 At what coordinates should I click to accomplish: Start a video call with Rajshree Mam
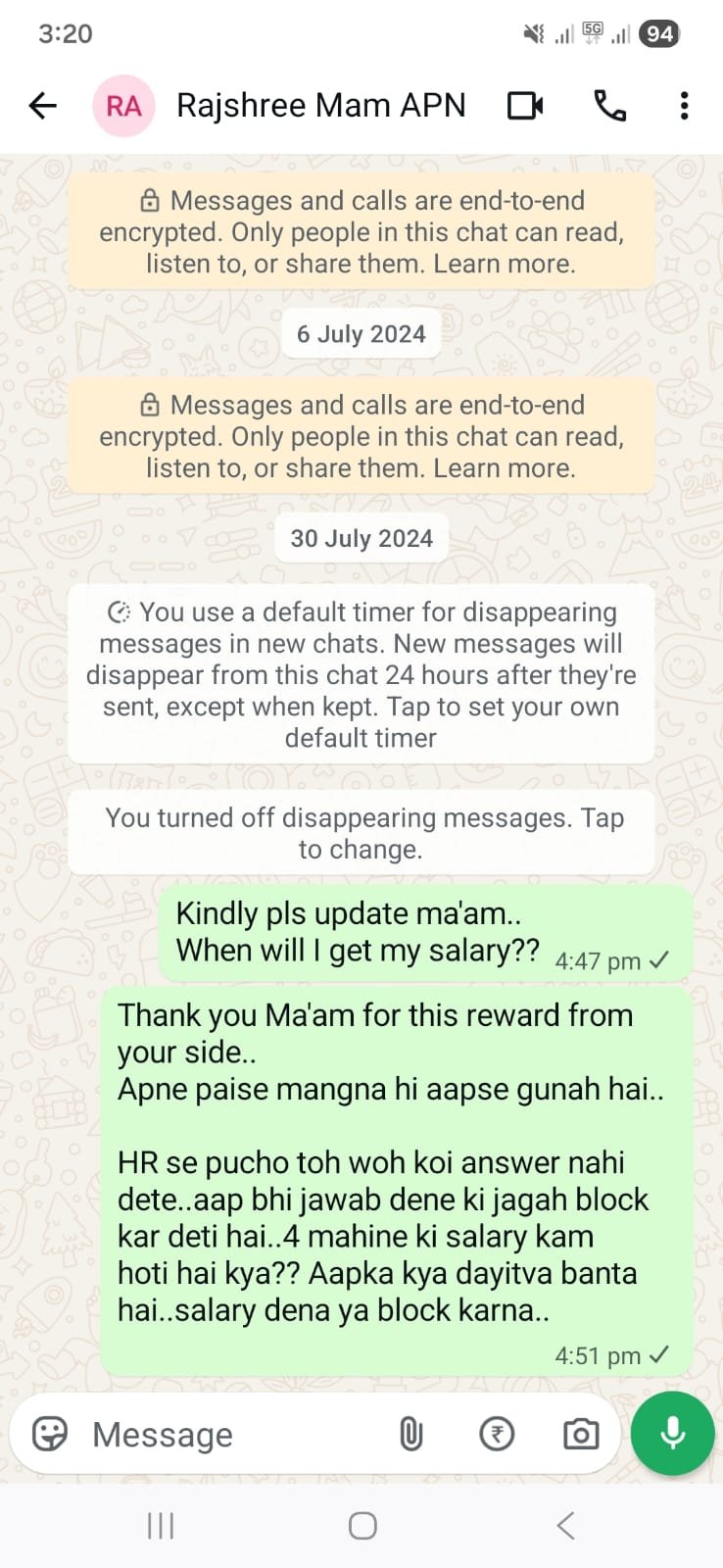tap(525, 106)
